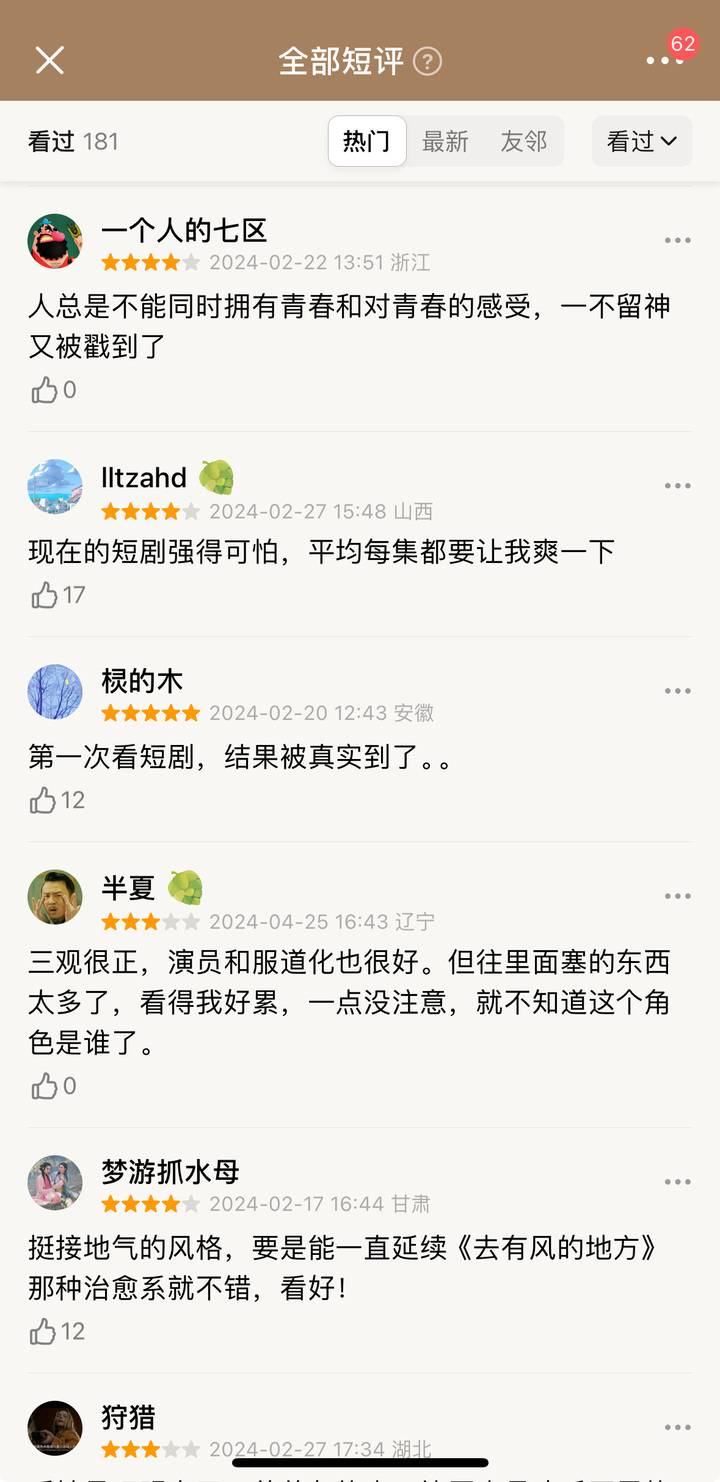720x1482 pixels.
Task: Switch to the 热门 tab
Action: pos(367,141)
